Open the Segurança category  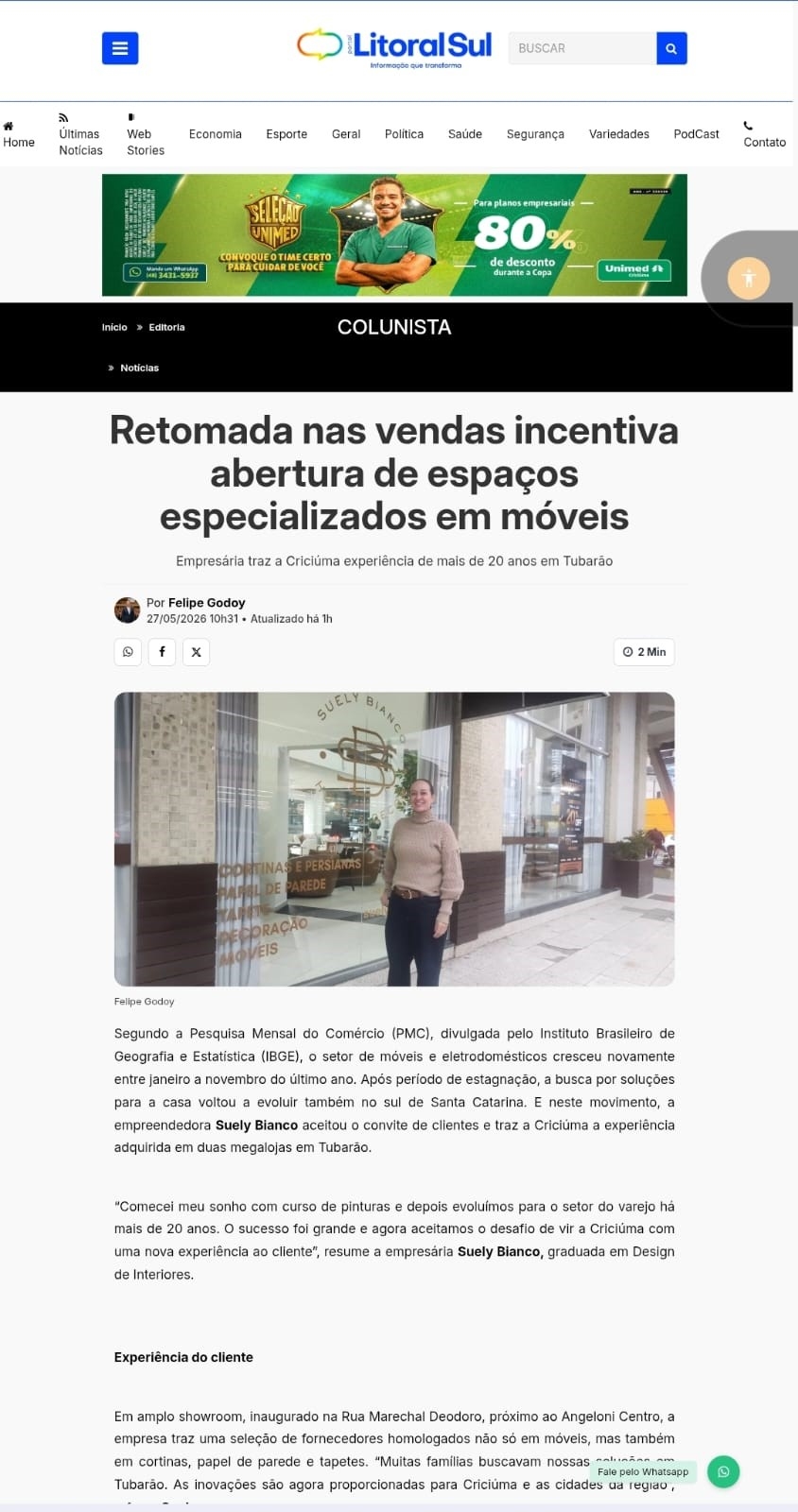[535, 134]
